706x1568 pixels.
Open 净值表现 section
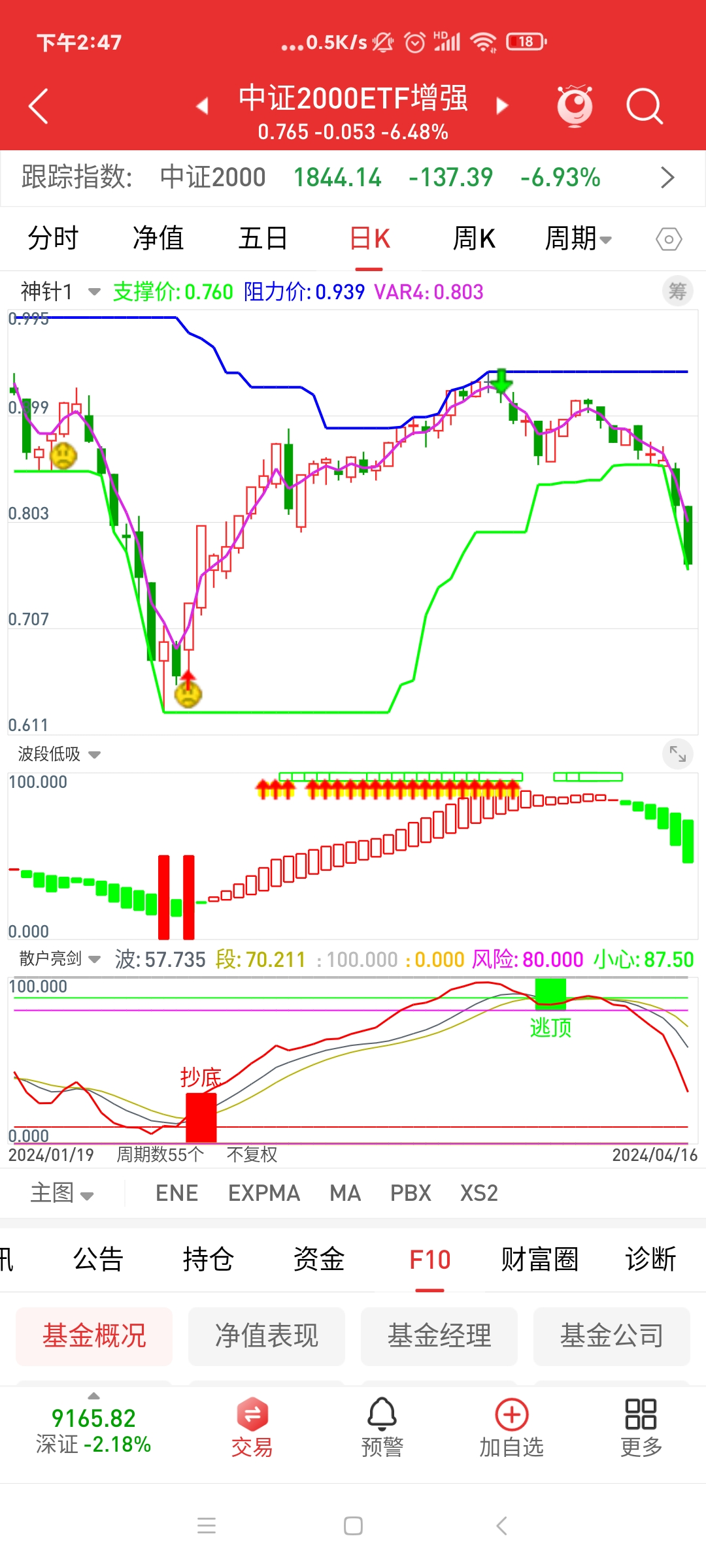pyautogui.click(x=267, y=1335)
